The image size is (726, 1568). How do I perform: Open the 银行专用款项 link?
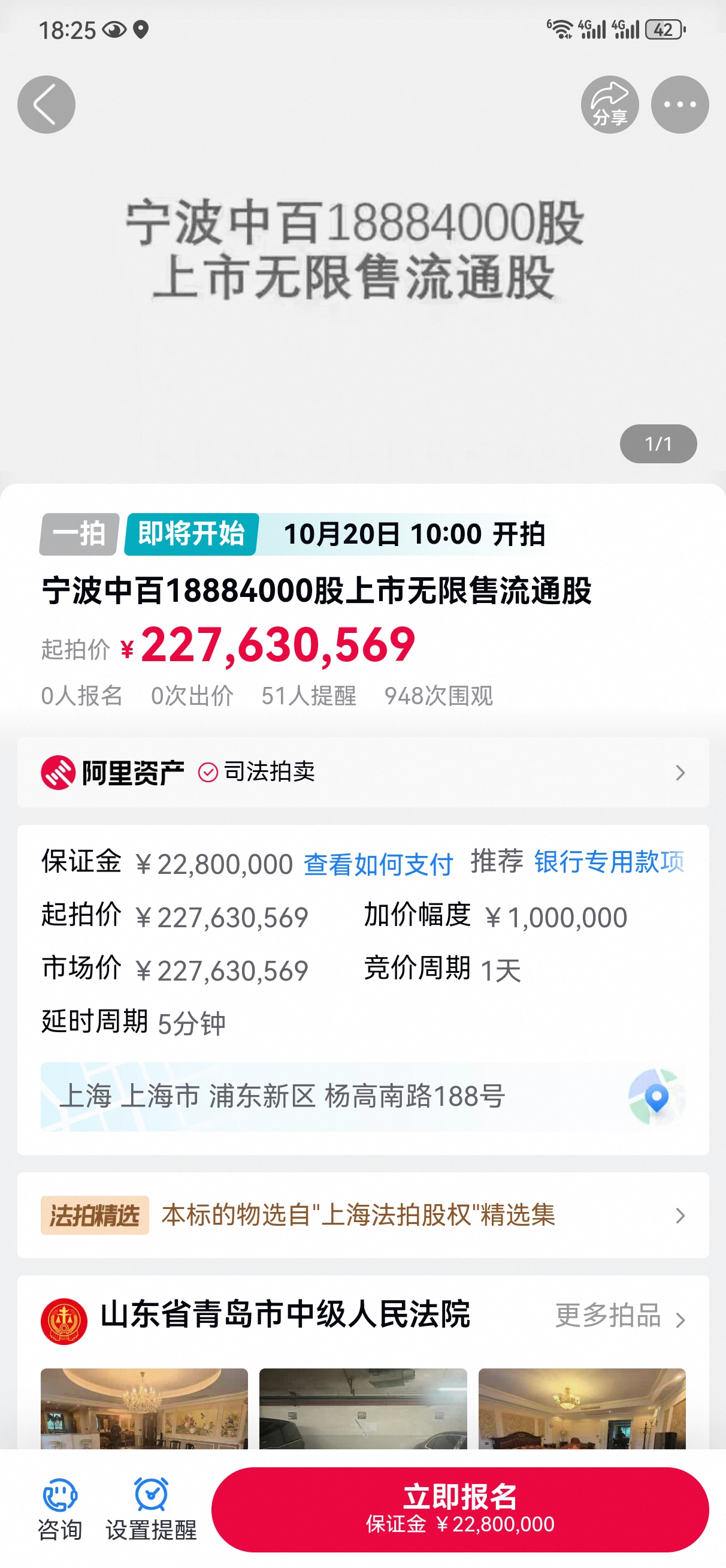(609, 862)
